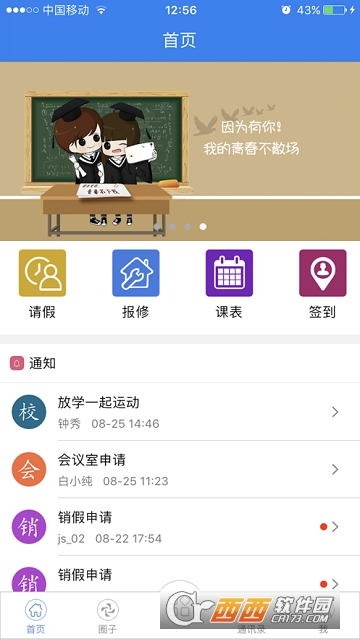Image resolution: width=360 pixels, height=639 pixels.
Task: Tap the graduation banner image
Action: click(180, 151)
